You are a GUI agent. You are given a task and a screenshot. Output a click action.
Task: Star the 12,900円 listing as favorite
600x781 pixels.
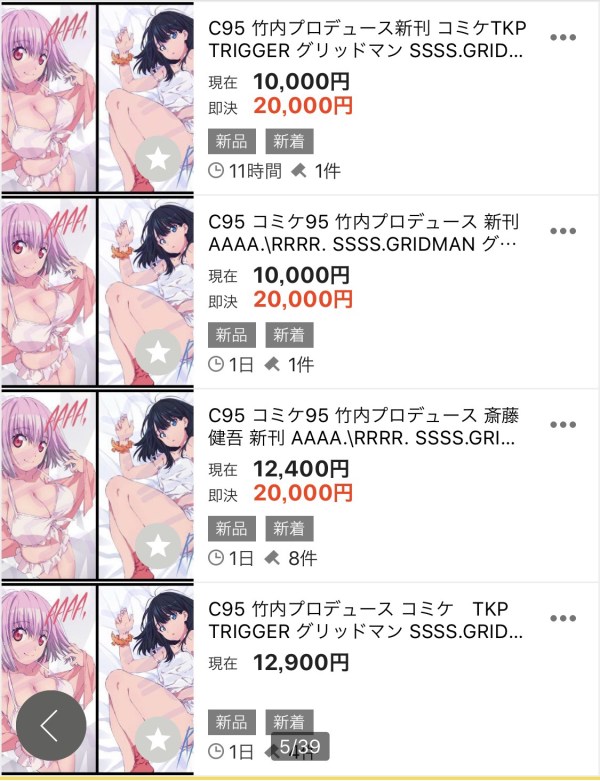click(x=157, y=738)
